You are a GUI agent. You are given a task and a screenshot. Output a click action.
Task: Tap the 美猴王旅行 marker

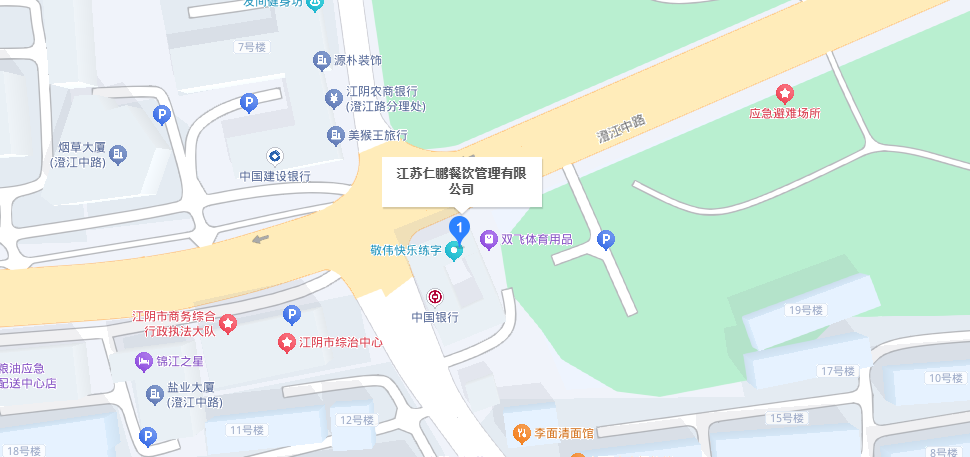(334, 135)
